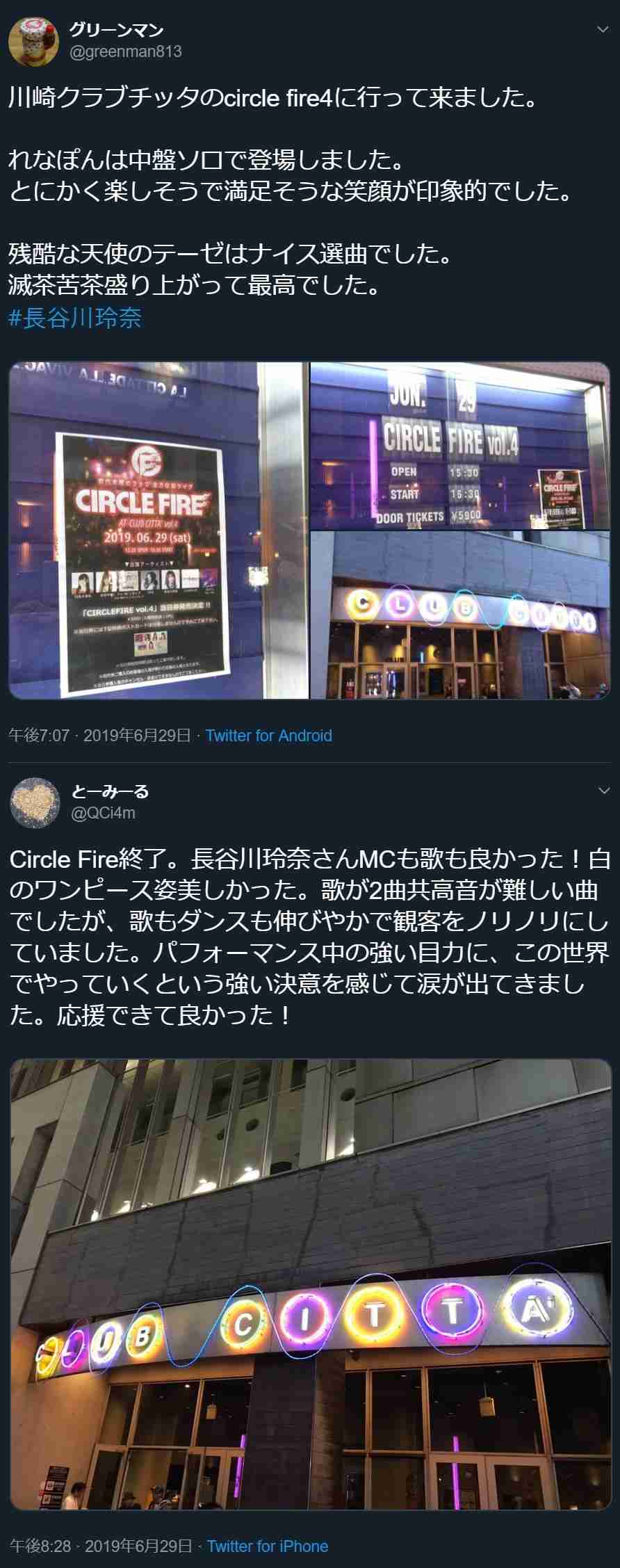Expand the dropdown chevron on グリーンマン's tweet

click(603, 30)
